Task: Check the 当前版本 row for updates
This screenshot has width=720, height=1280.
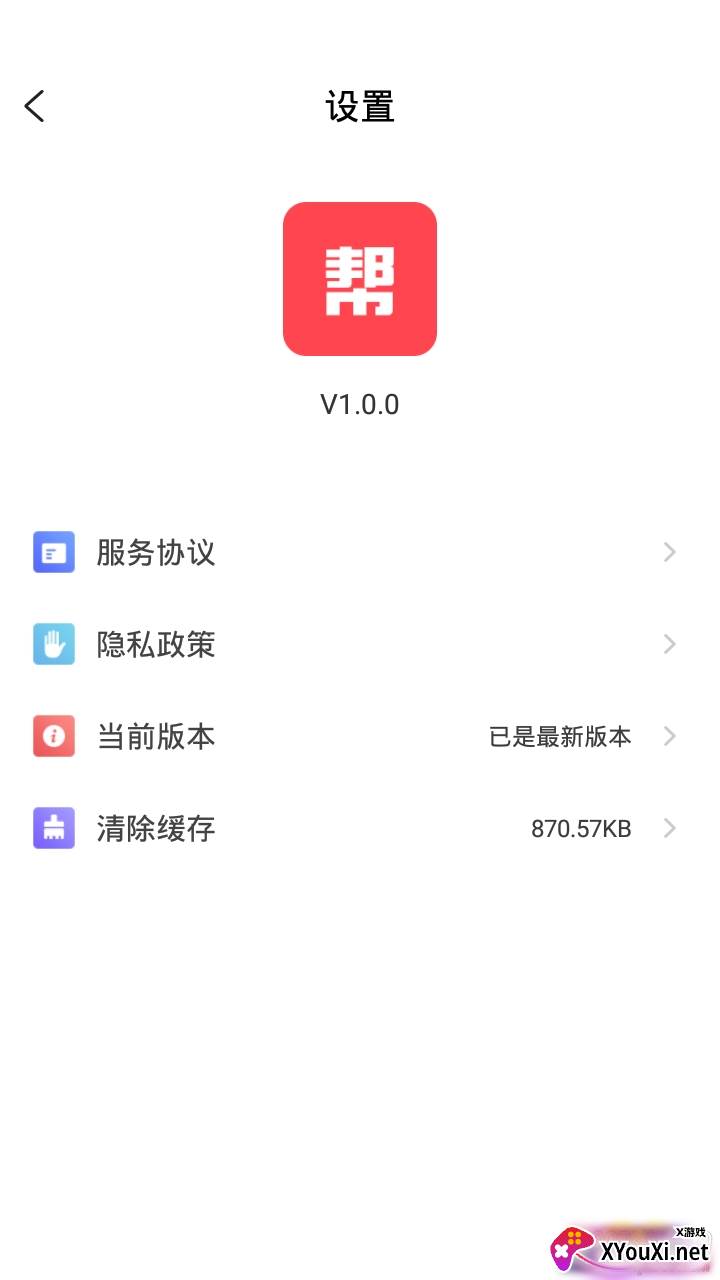Action: (360, 736)
